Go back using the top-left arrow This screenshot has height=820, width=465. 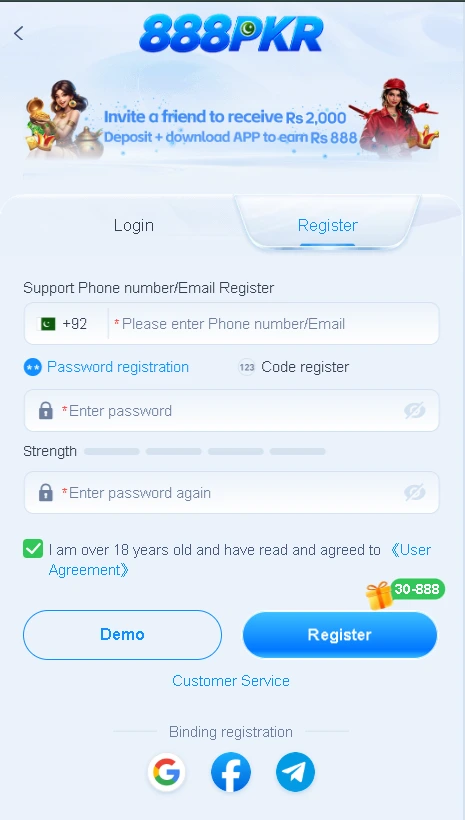tap(19, 33)
